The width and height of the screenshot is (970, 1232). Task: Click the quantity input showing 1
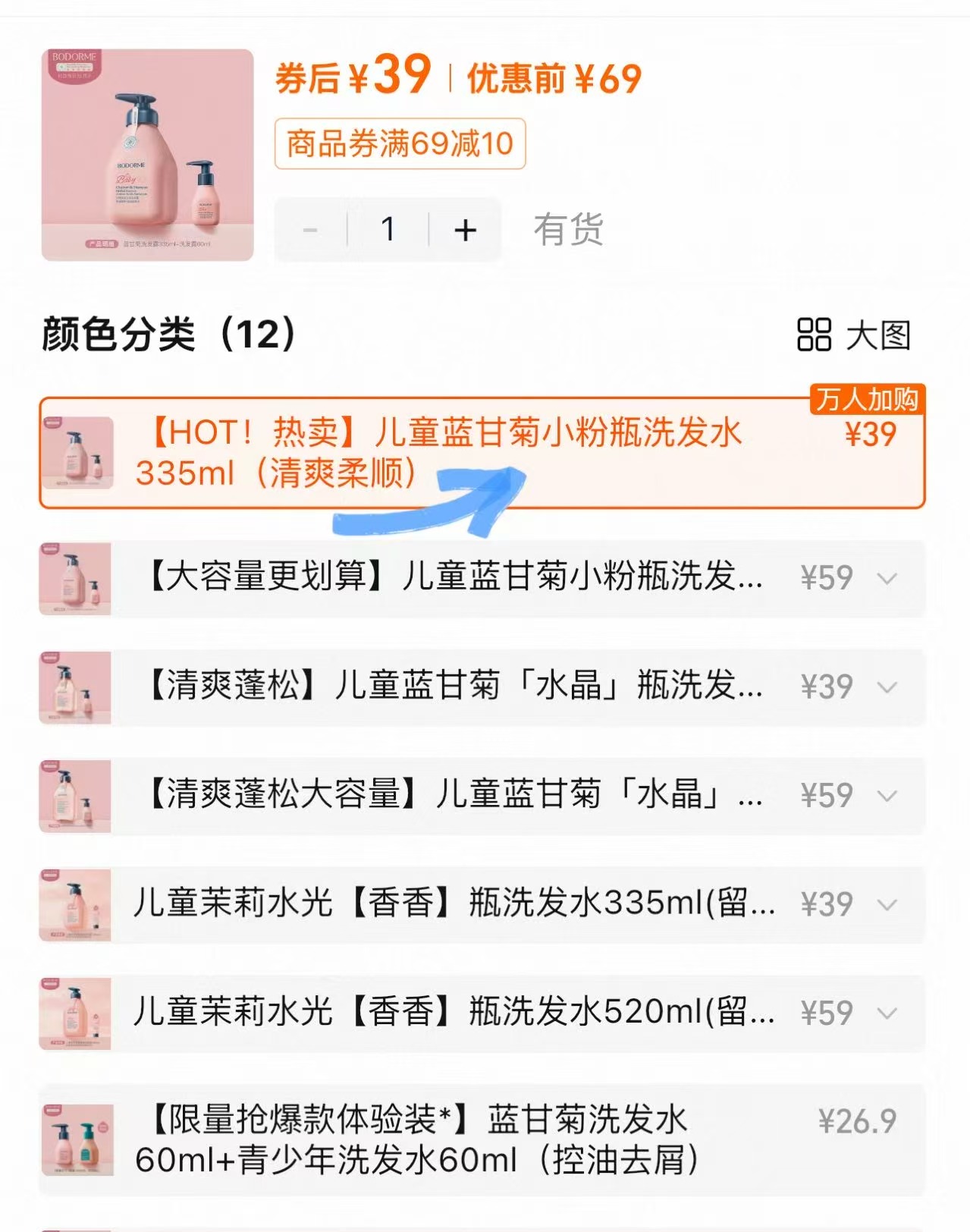(x=388, y=230)
